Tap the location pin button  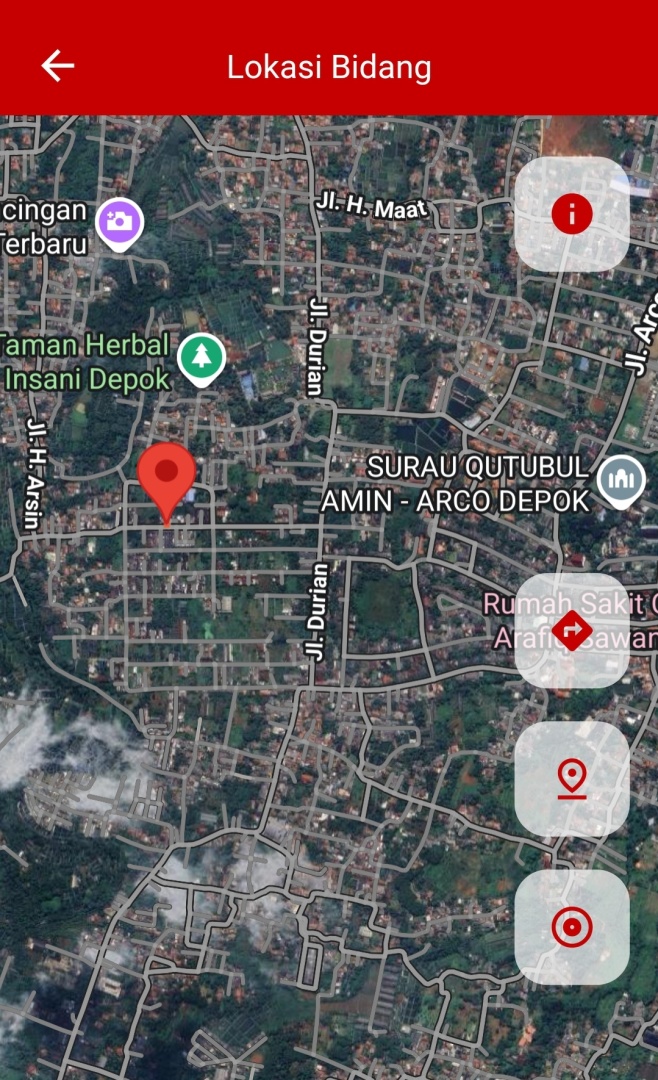(x=571, y=779)
